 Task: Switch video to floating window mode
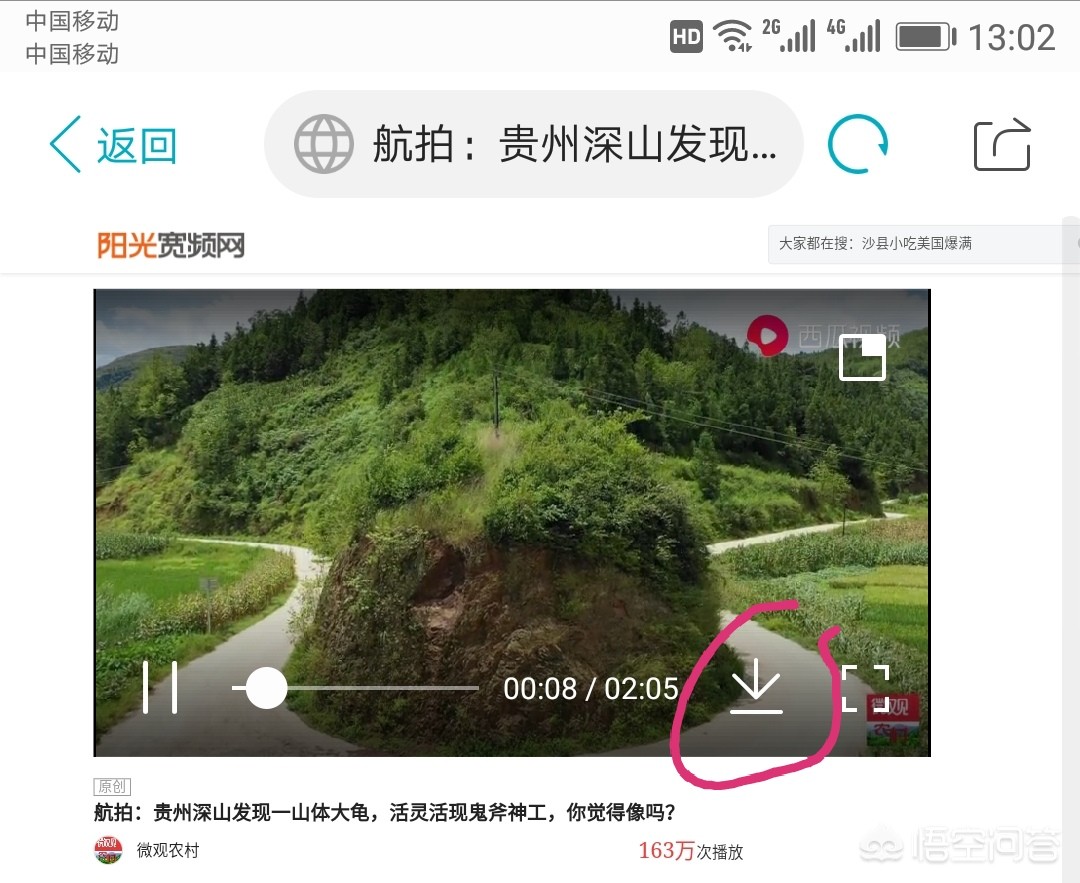pyautogui.click(x=862, y=358)
